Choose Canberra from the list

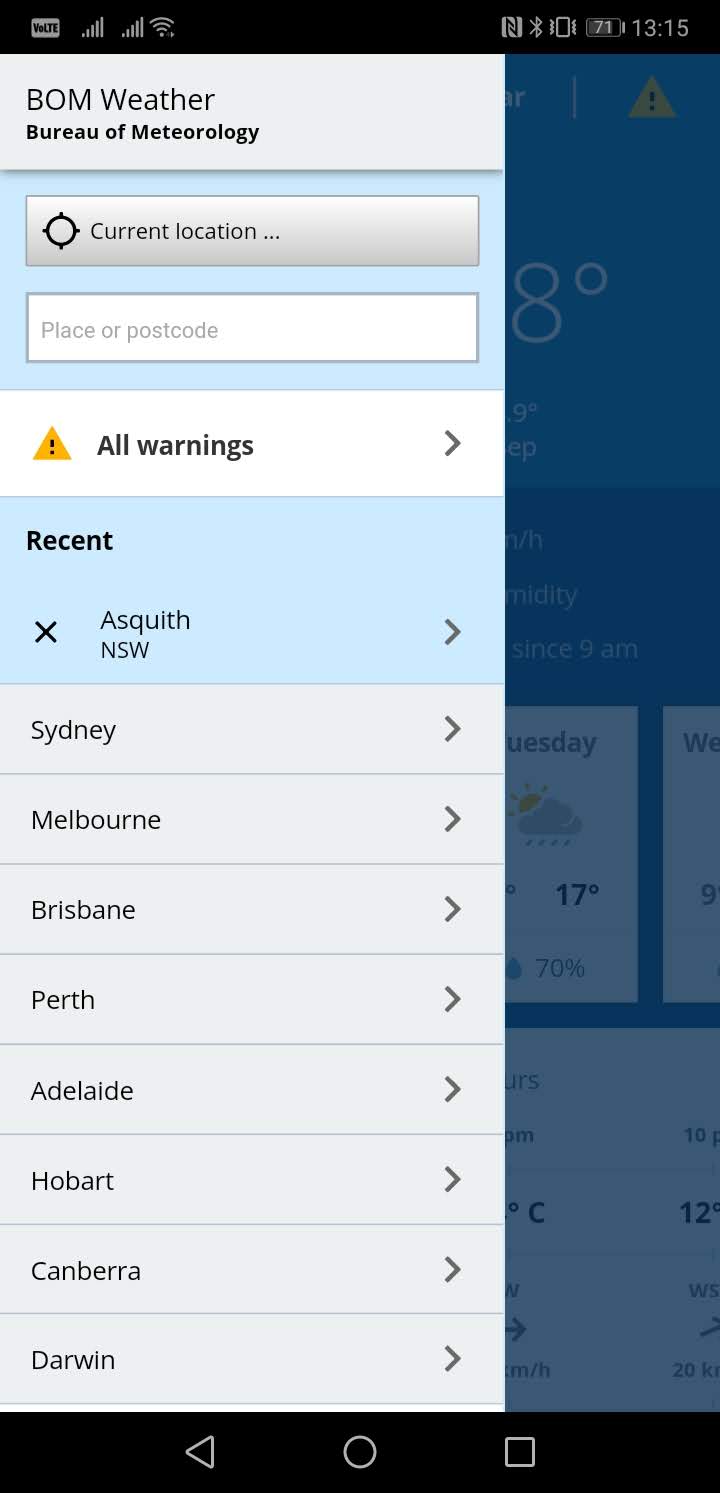coord(252,1270)
